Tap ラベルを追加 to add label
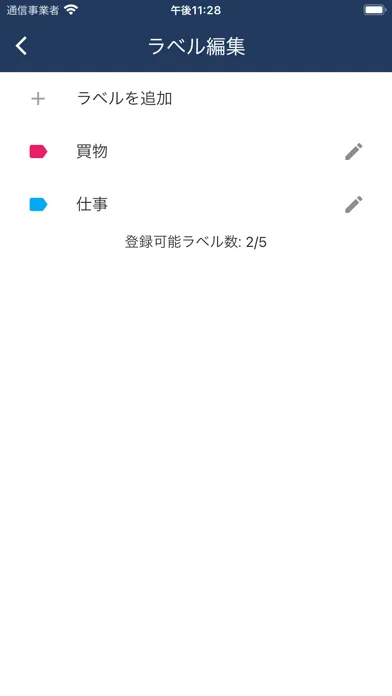 (x=196, y=99)
